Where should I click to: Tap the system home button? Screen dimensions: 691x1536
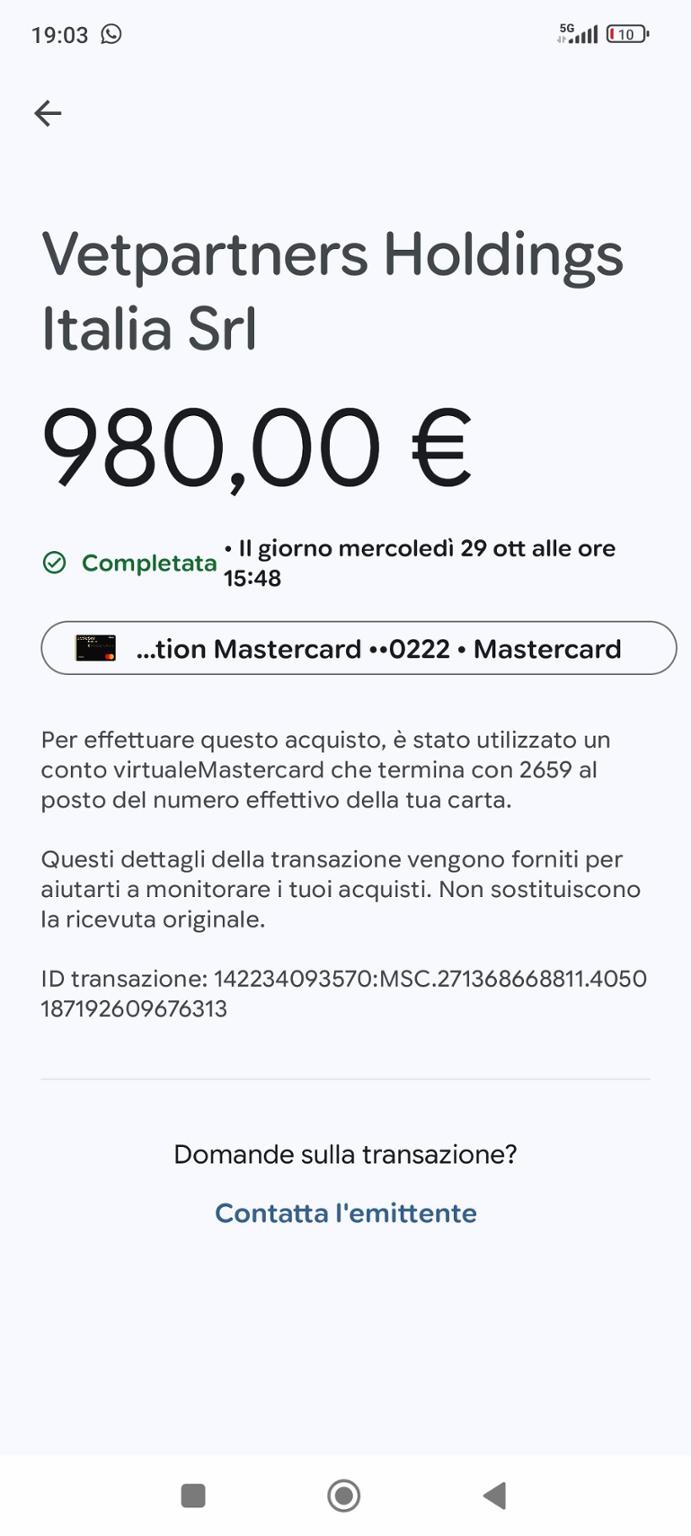click(x=344, y=1496)
